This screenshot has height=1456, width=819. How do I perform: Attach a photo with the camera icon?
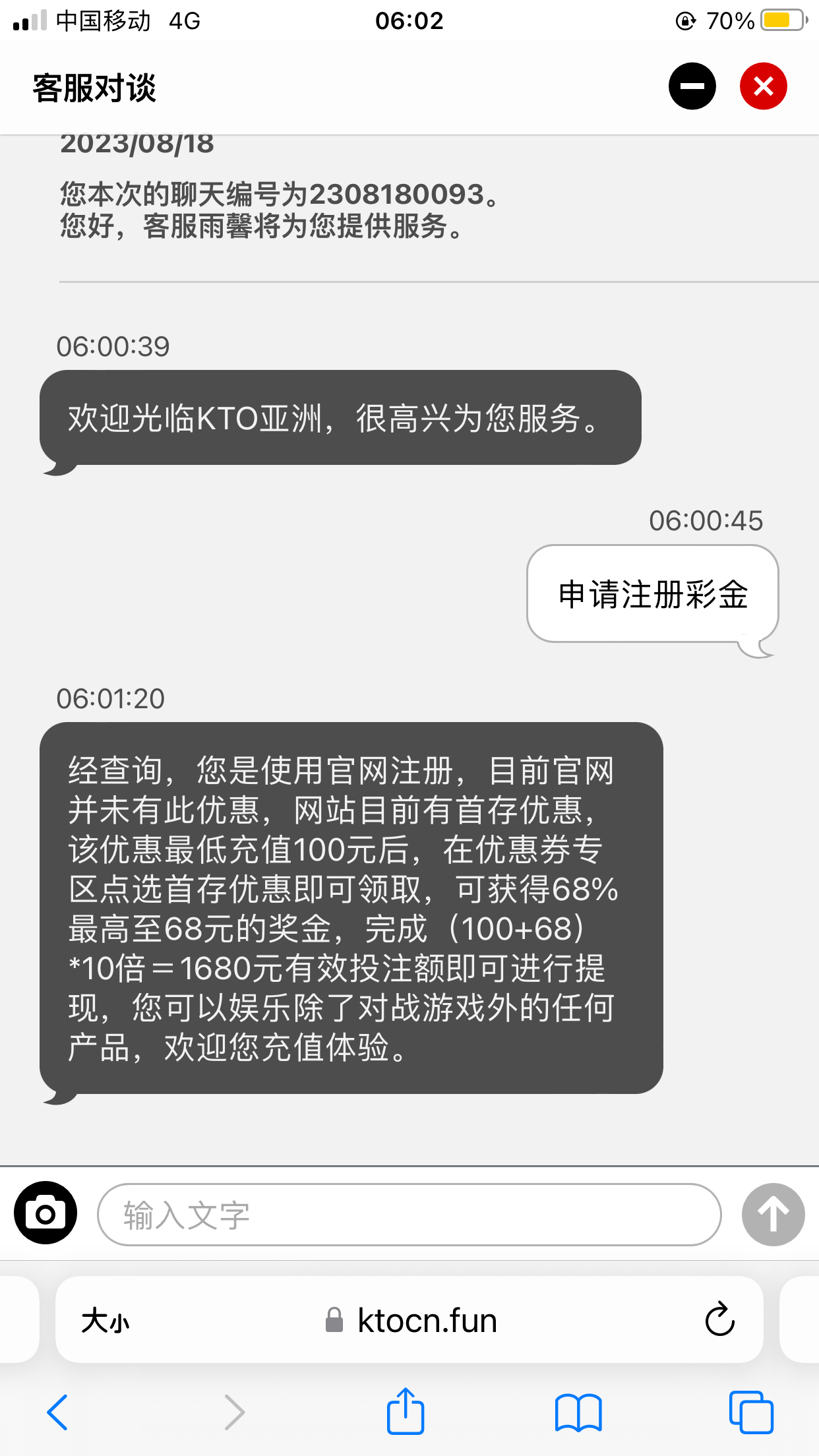point(45,1213)
